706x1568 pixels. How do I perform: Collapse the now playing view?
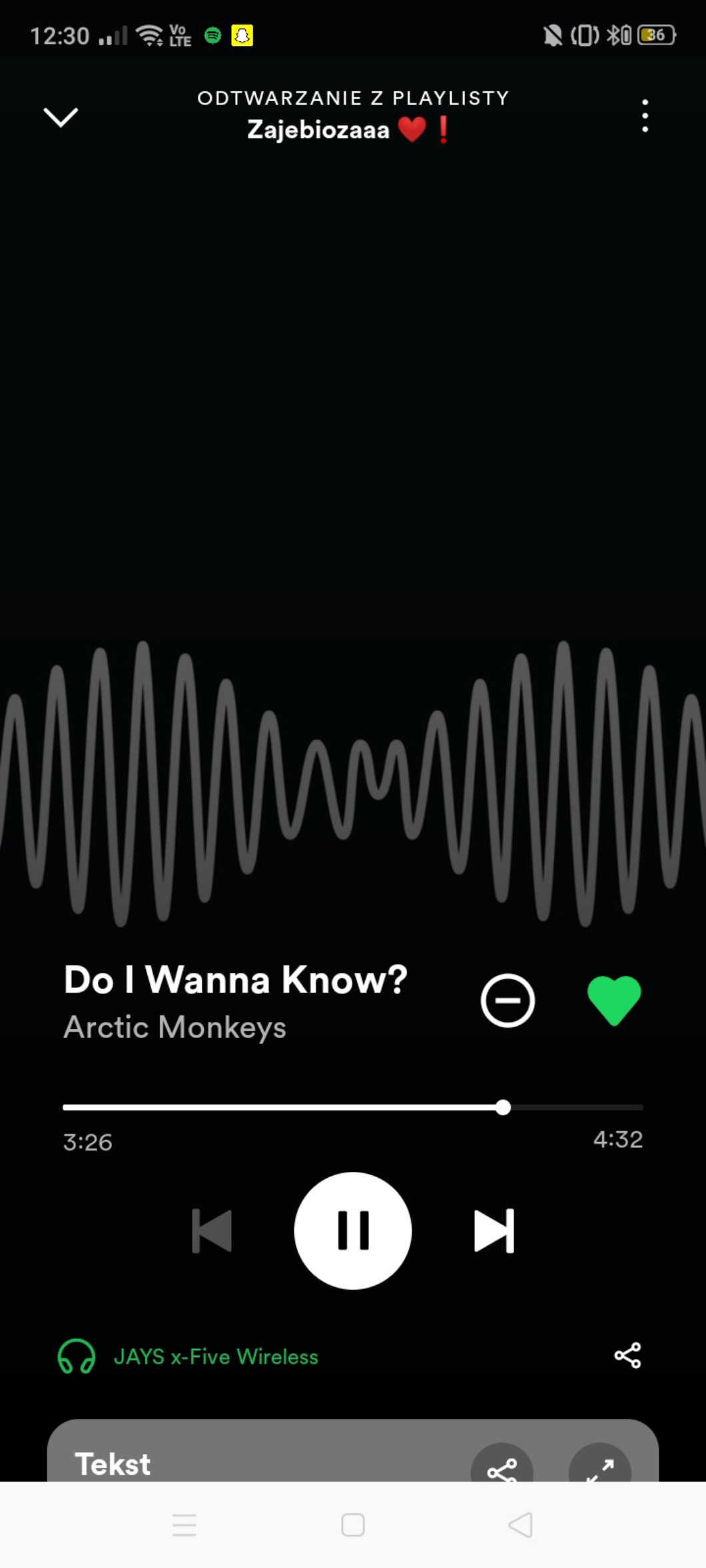click(61, 117)
